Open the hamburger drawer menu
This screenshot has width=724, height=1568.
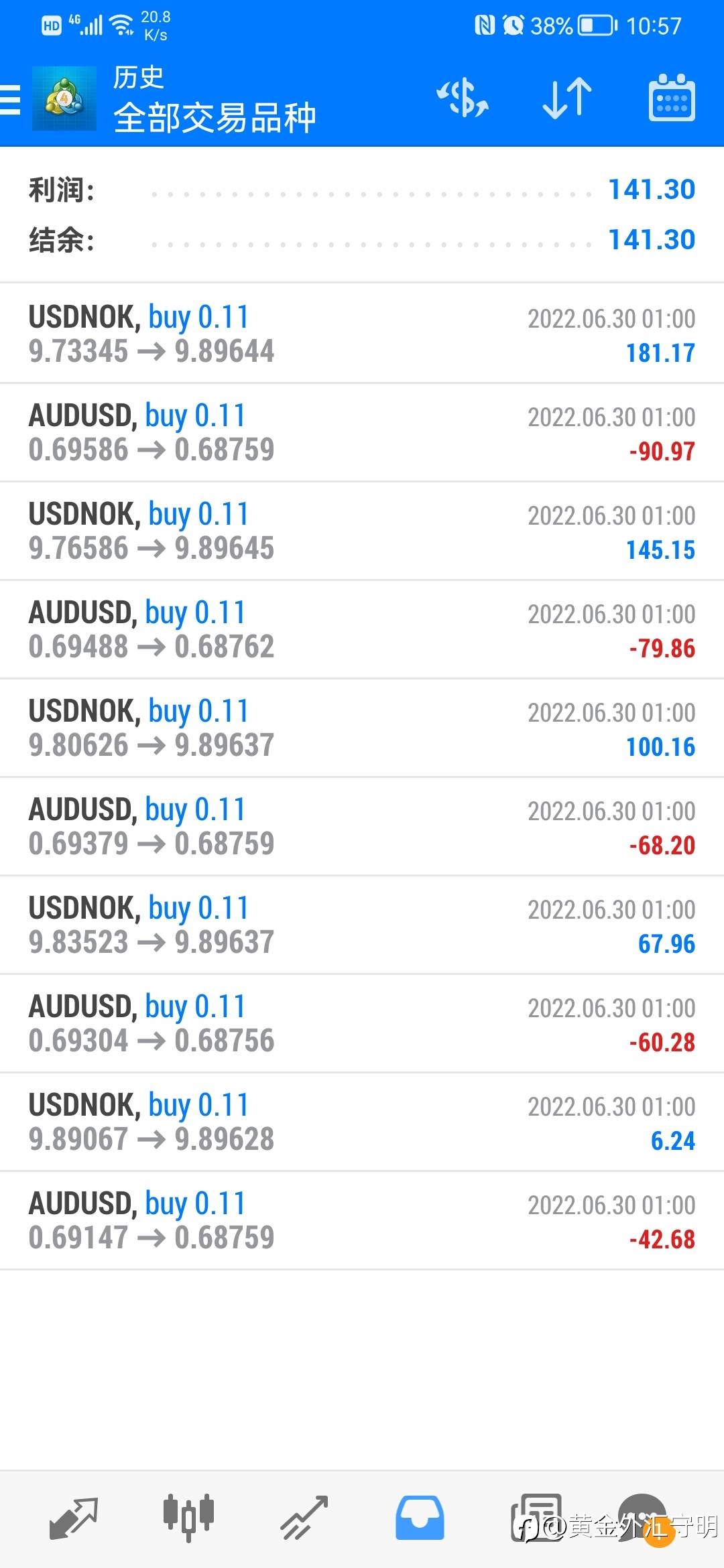click(11, 101)
